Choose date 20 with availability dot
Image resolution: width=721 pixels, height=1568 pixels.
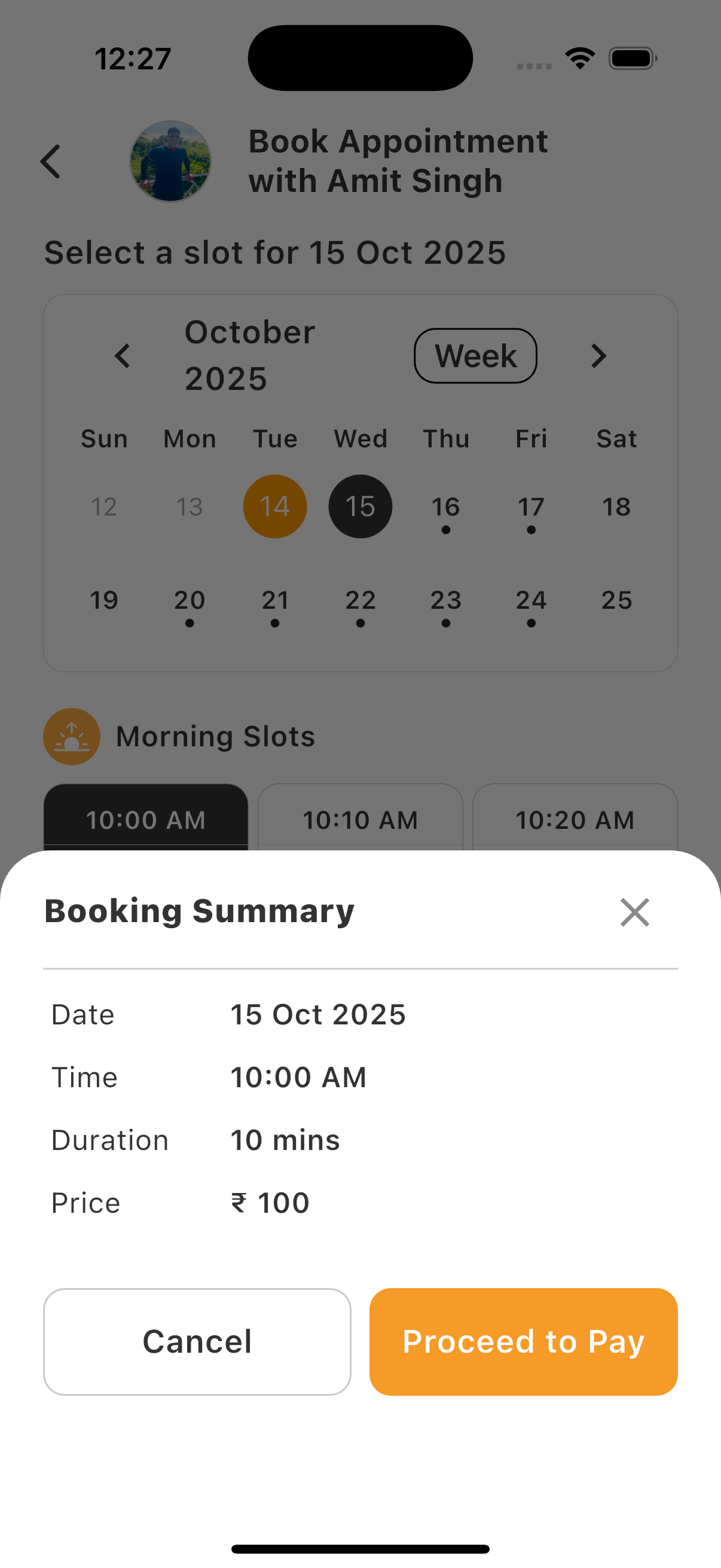pyautogui.click(x=190, y=600)
